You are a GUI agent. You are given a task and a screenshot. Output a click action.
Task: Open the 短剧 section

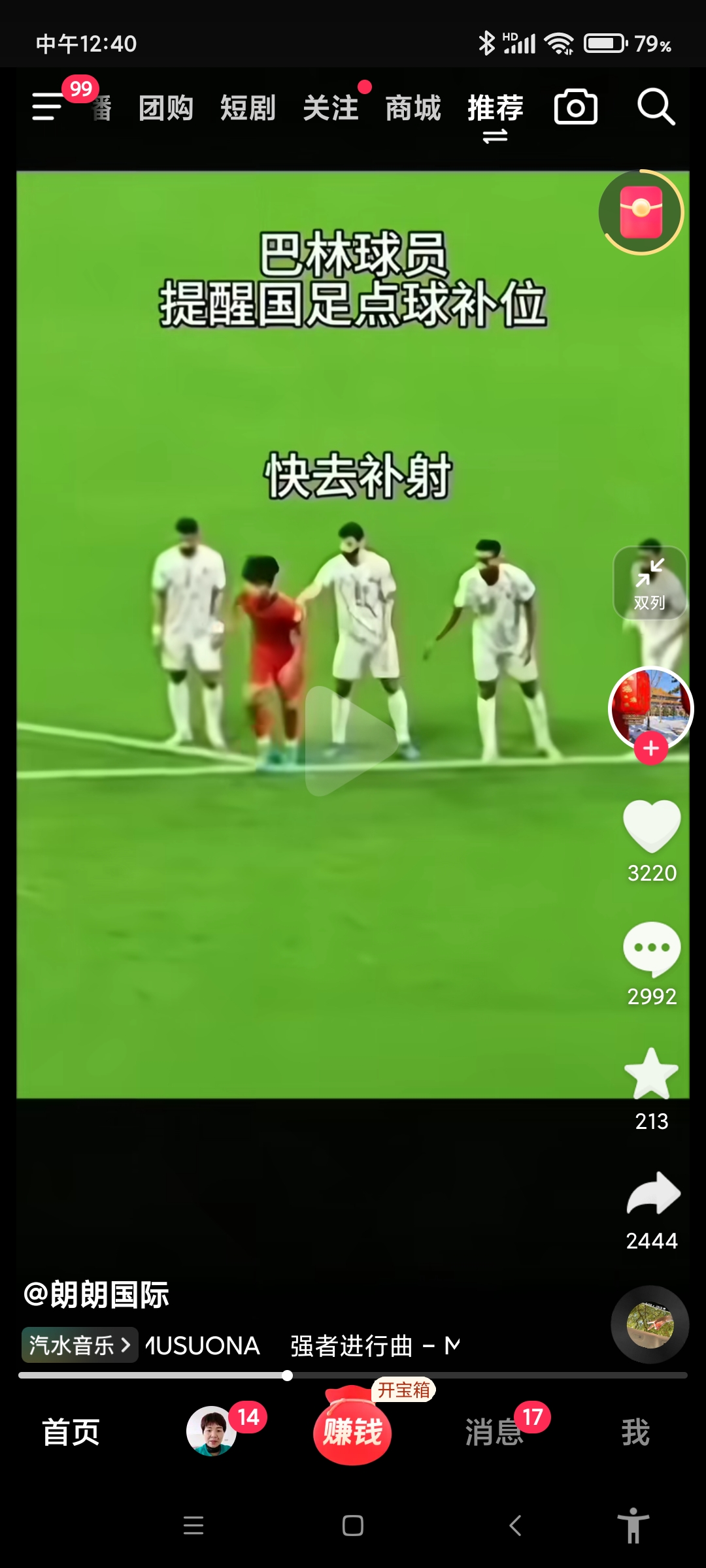[248, 108]
